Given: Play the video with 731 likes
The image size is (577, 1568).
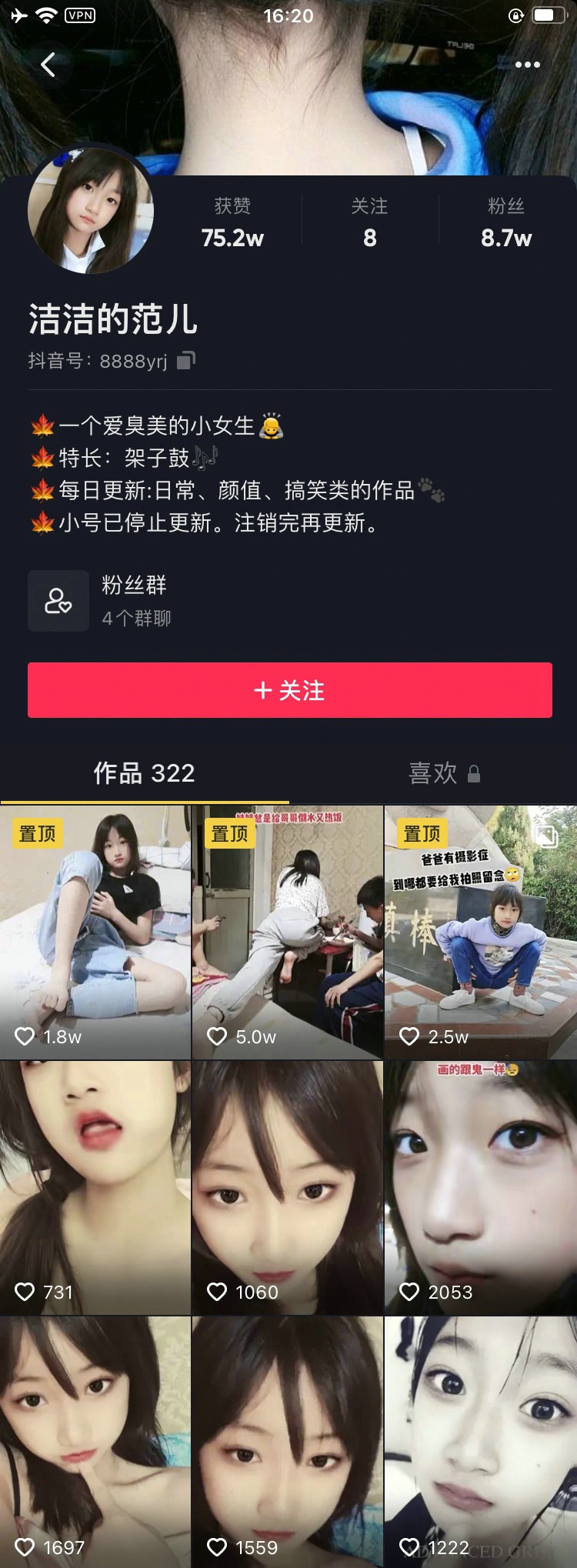Looking at the screenshot, I should (95, 1187).
